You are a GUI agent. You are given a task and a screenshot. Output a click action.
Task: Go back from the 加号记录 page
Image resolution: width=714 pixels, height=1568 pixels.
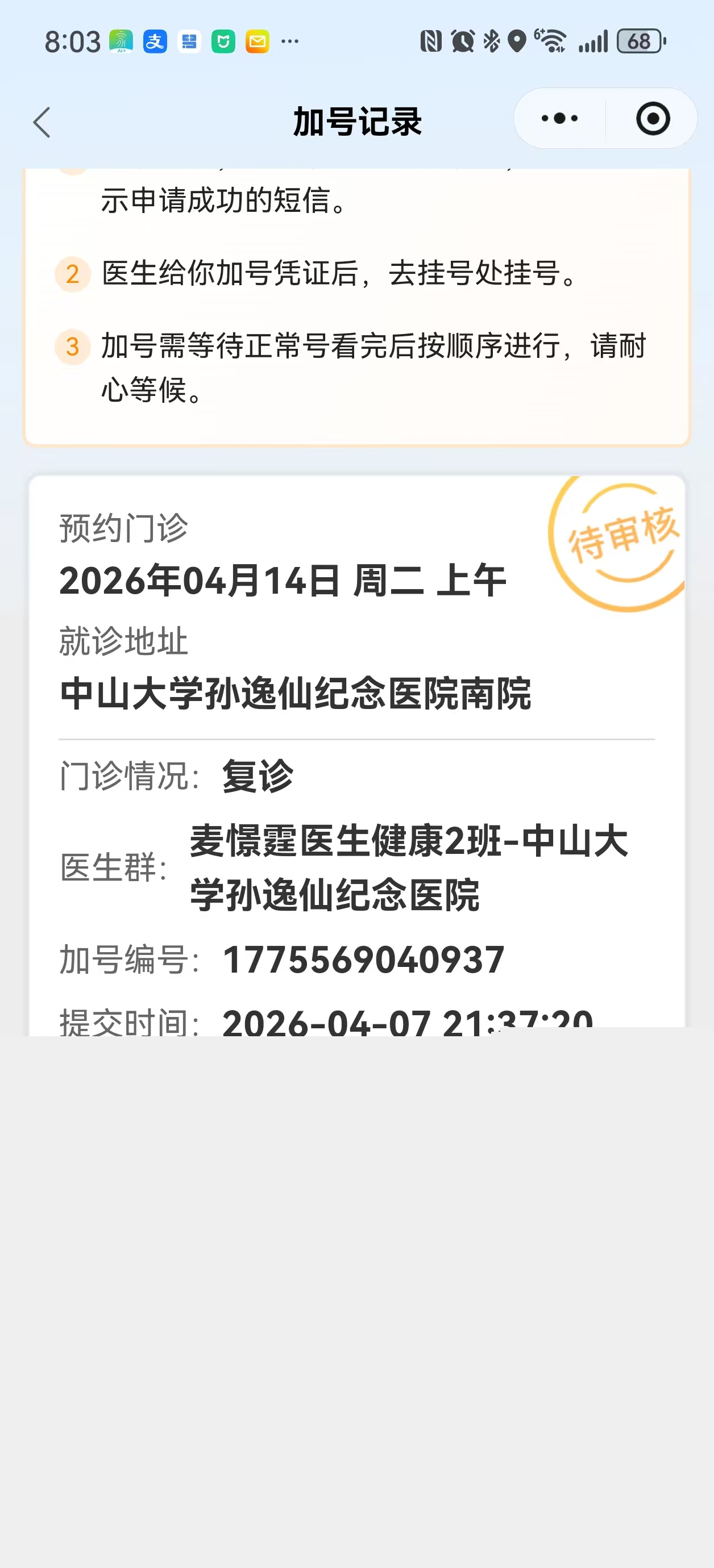[x=41, y=122]
